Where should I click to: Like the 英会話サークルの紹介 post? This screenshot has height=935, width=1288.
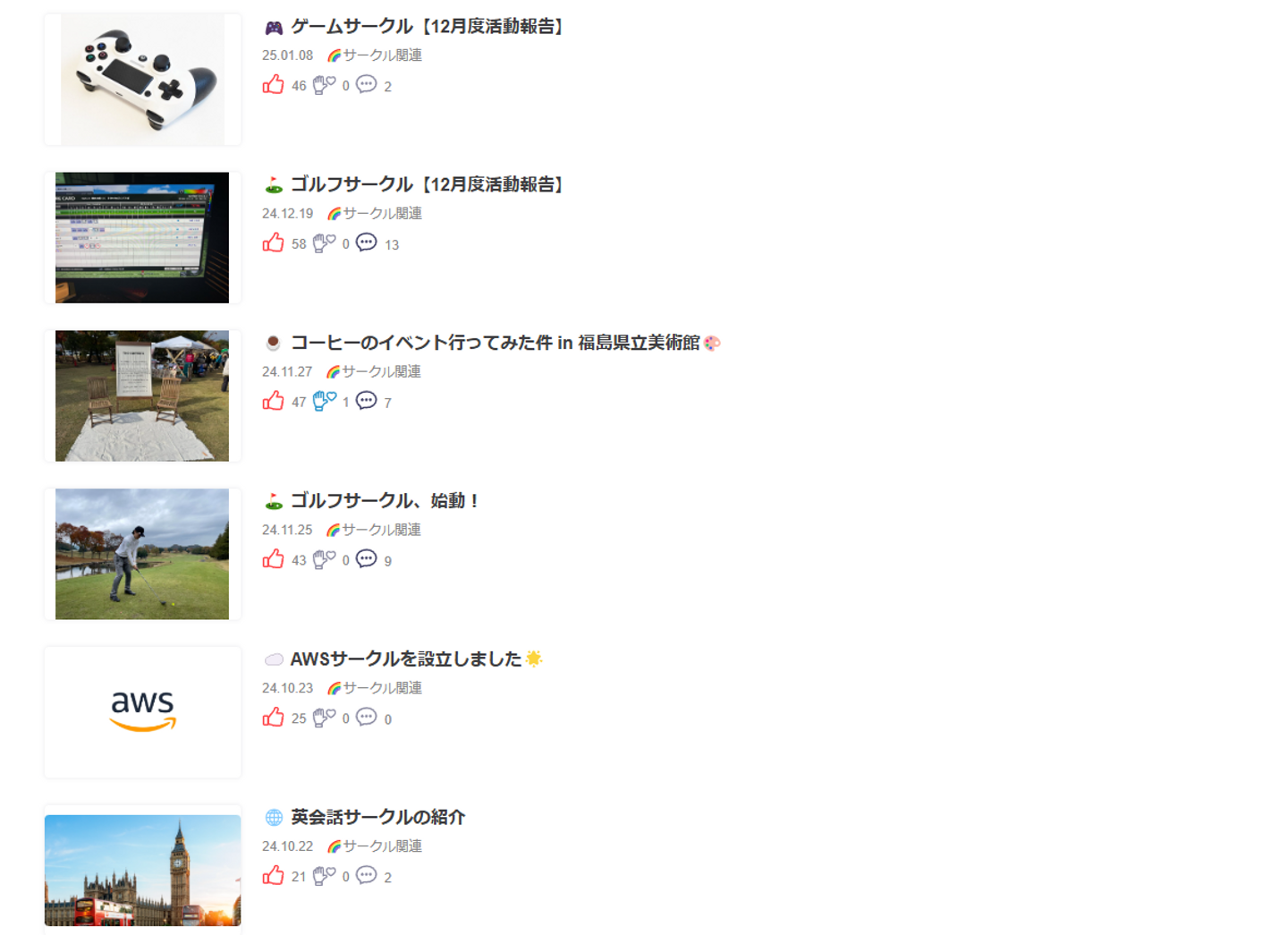273,876
